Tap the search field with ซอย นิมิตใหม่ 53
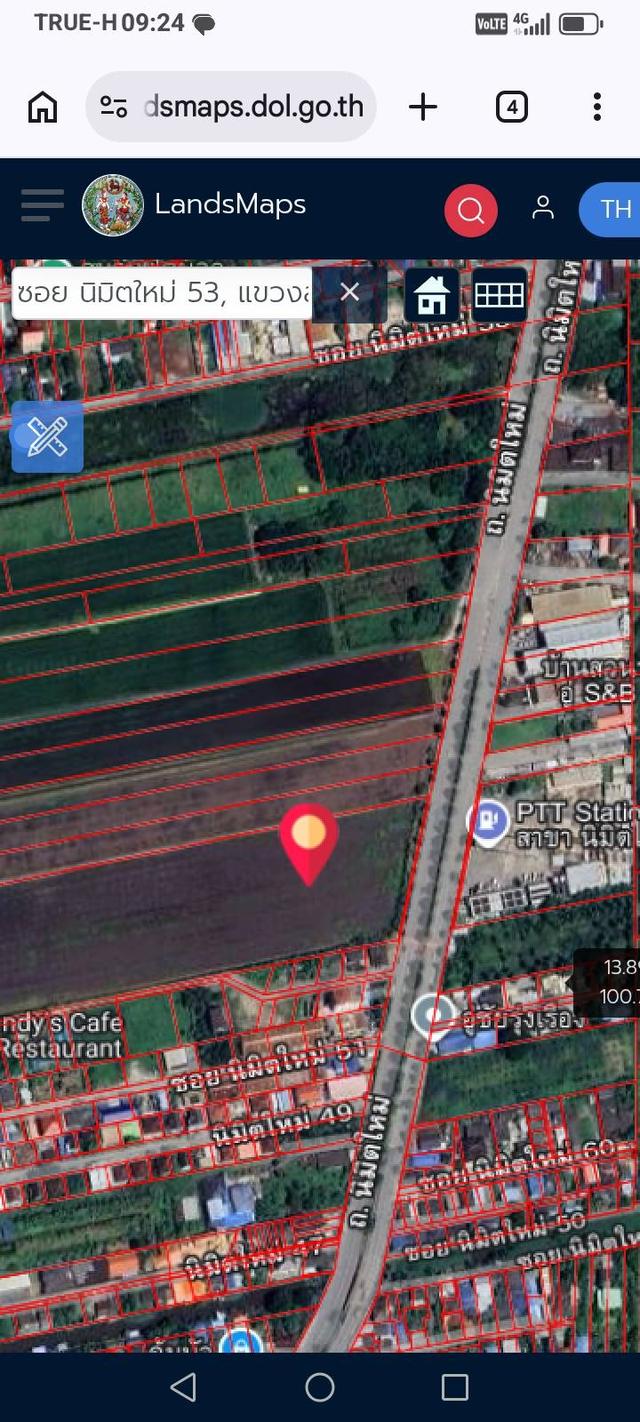640x1422 pixels. pos(163,293)
